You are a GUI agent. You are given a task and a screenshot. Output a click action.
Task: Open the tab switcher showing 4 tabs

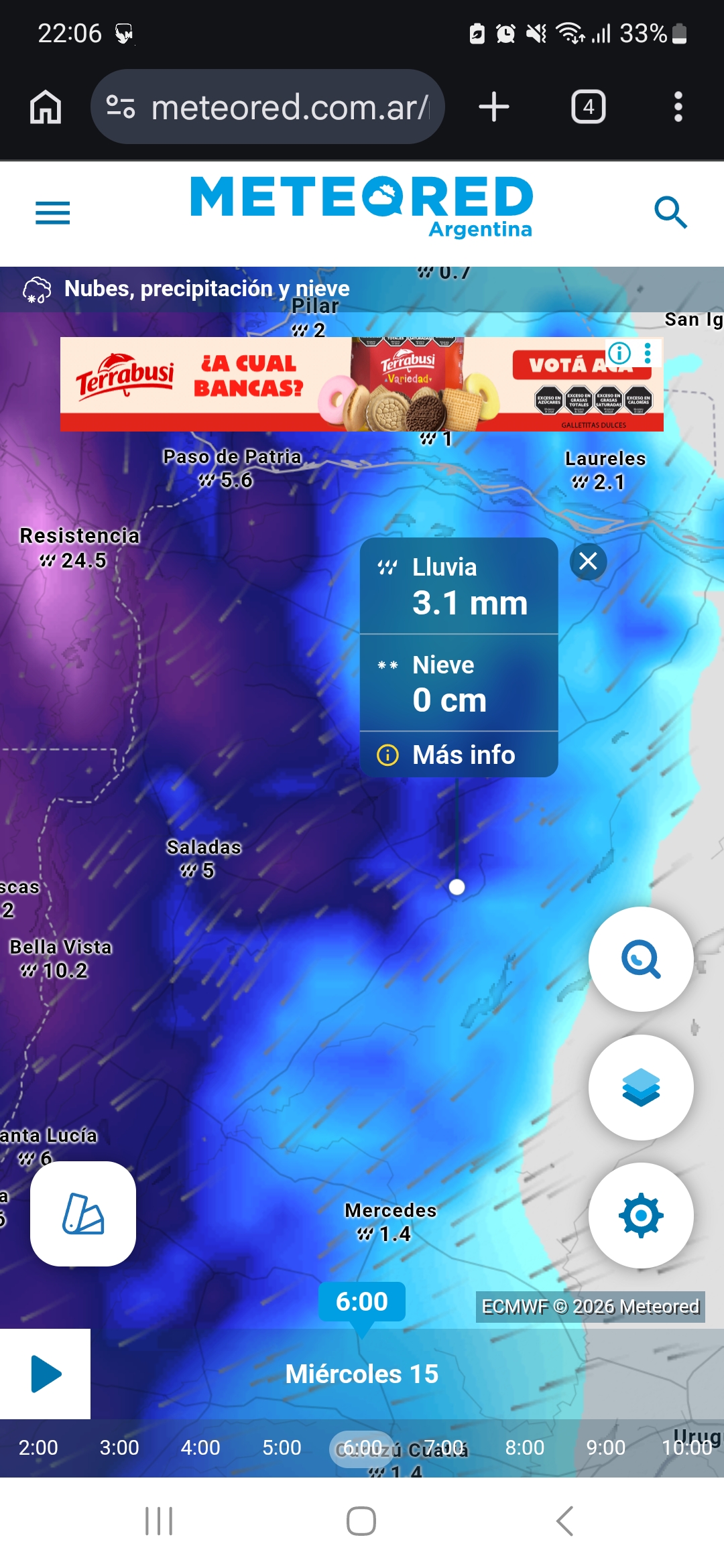click(588, 107)
